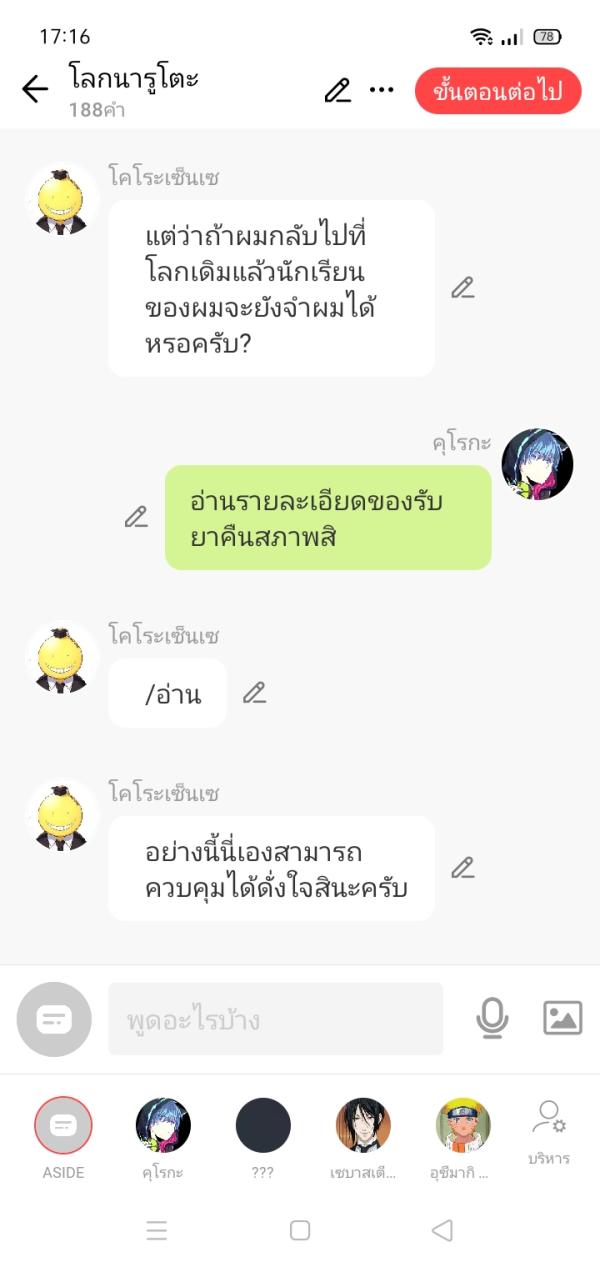Tap the system back triangle
The image size is (600, 1267).
click(x=442, y=1230)
